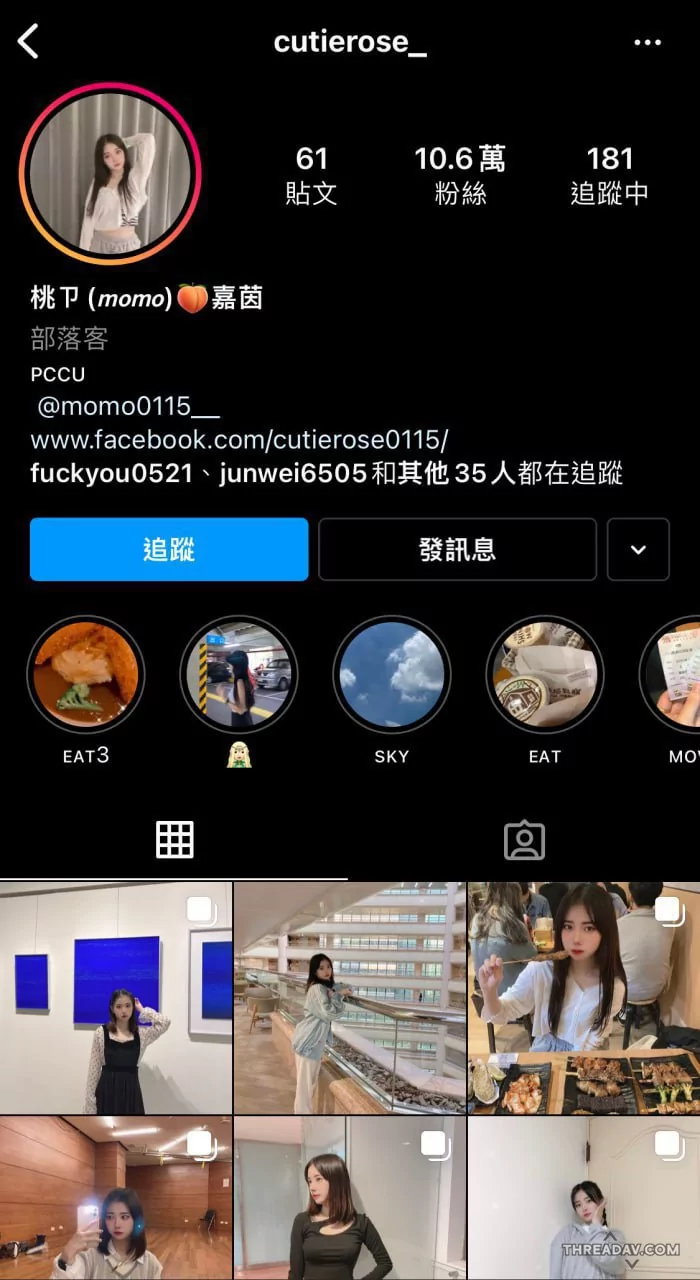Viewport: 700px width, 1280px height.
Task: Open the www.facebook.com/cutierose0115/ link
Action: [x=239, y=440]
